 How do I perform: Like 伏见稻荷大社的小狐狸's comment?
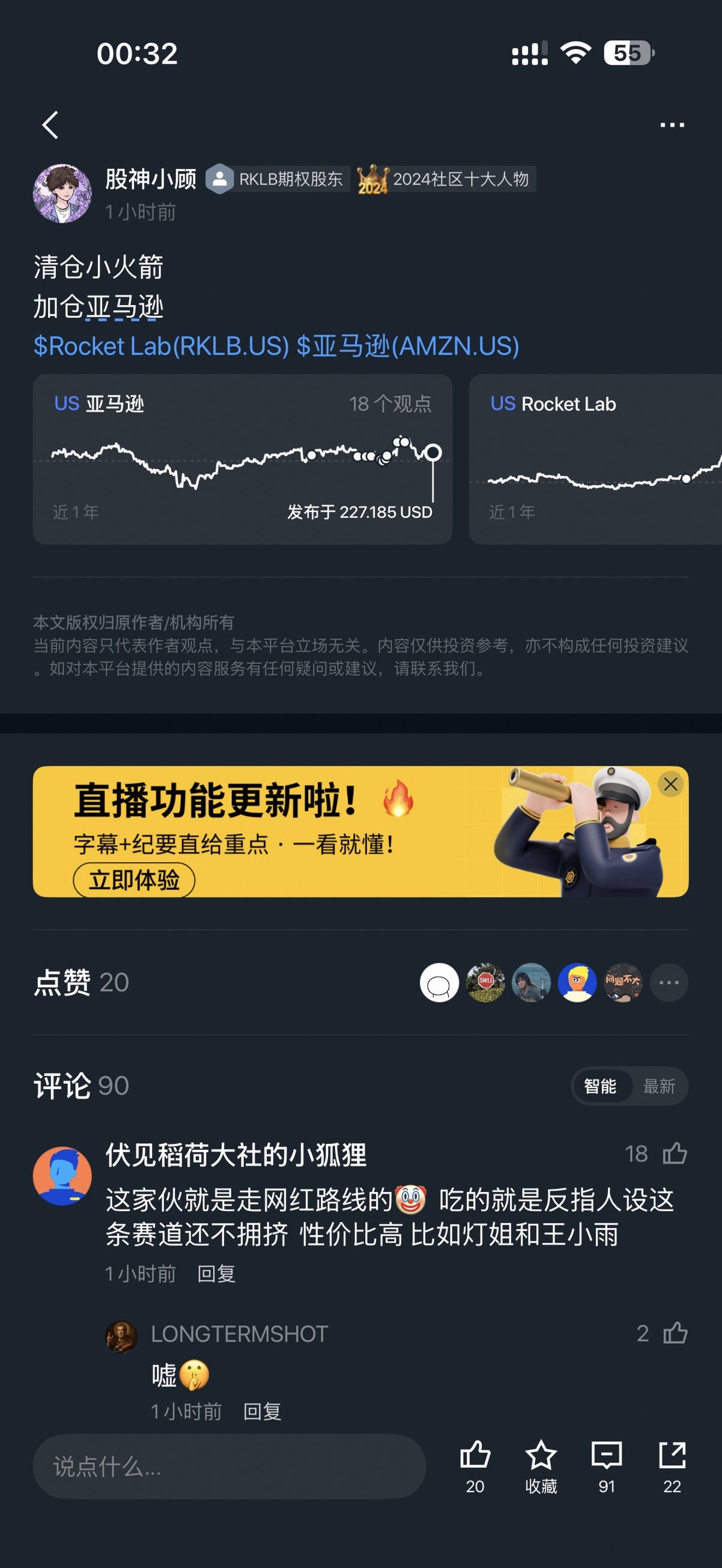674,1153
